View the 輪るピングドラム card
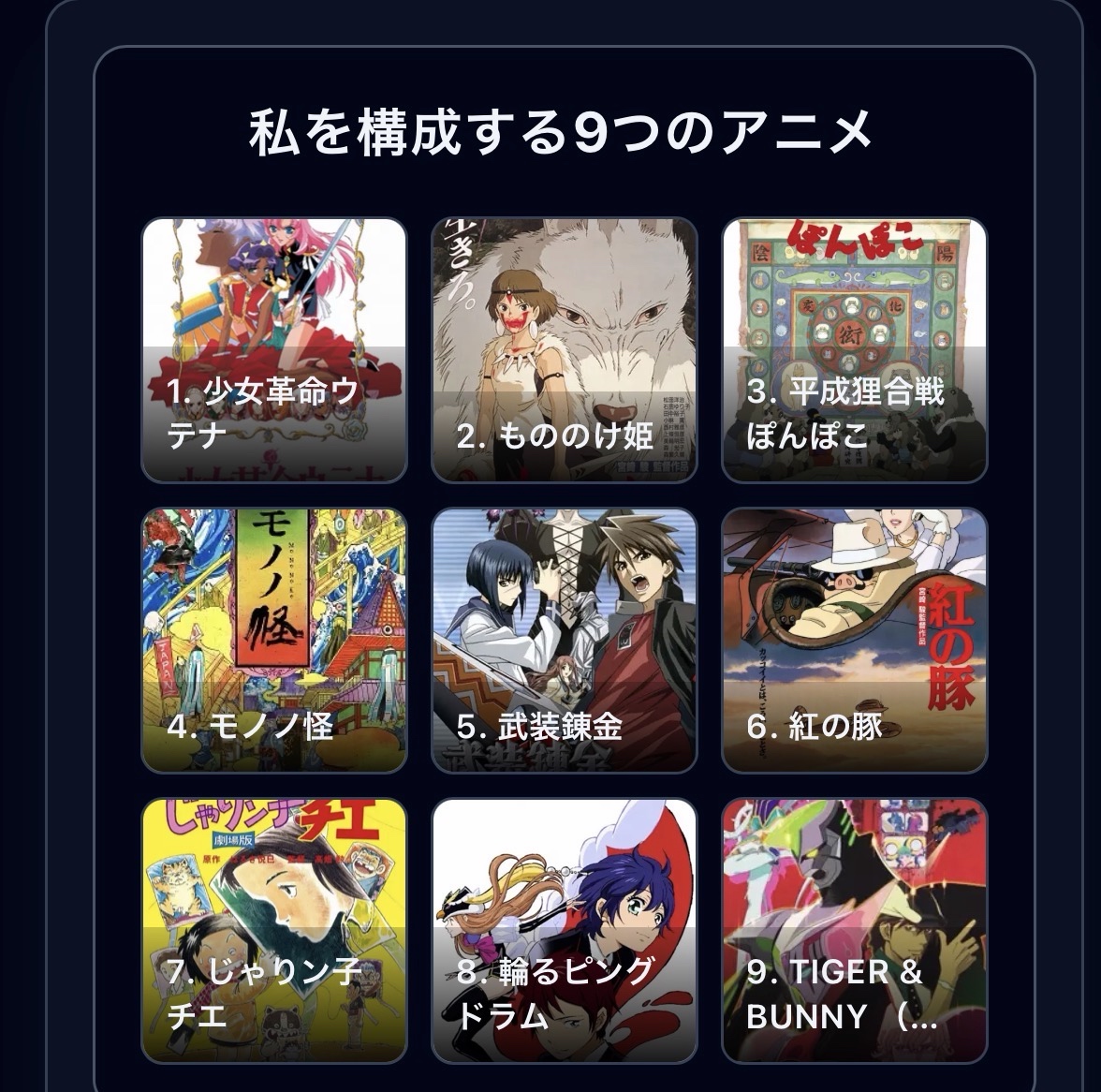Screen dimensions: 1101x1092 click(x=564, y=931)
